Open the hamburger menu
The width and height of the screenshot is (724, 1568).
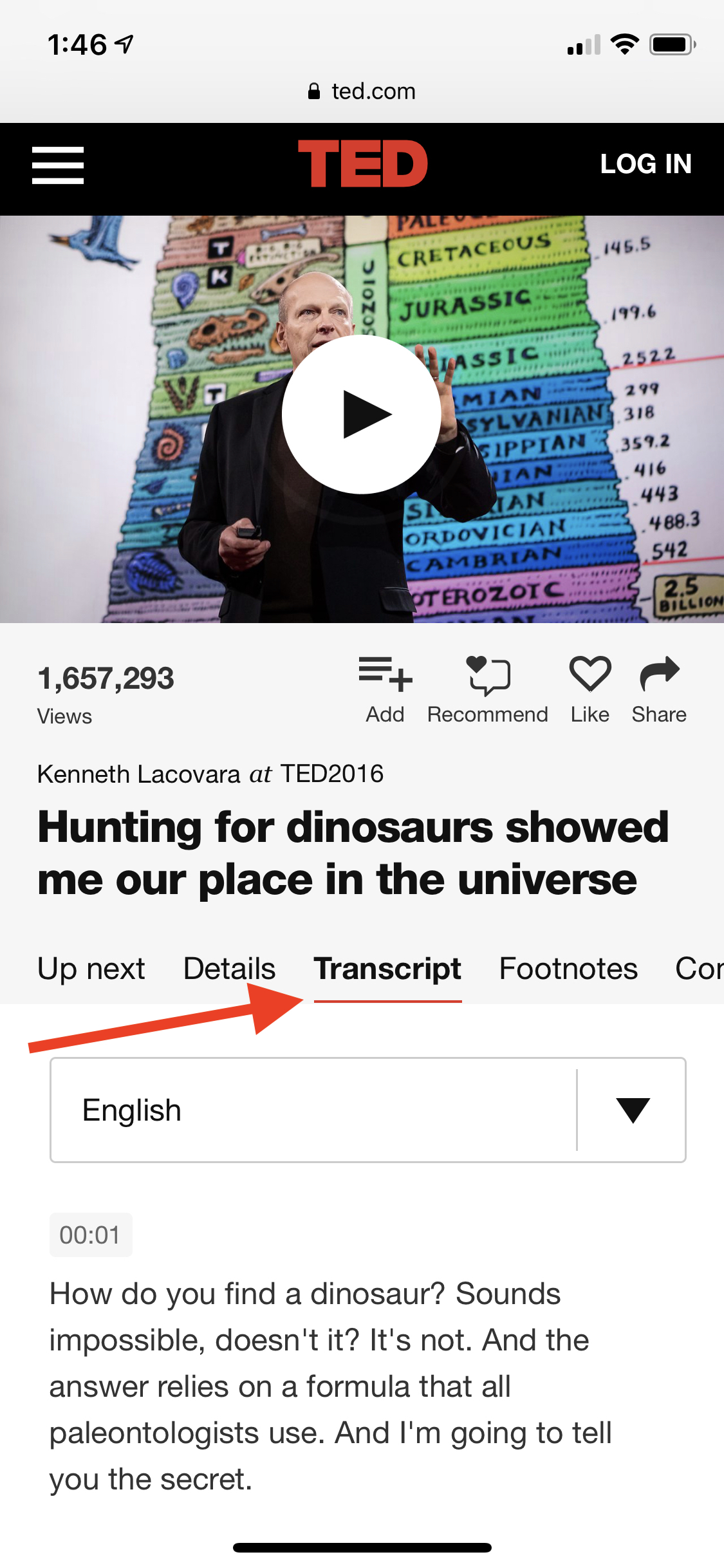tap(58, 165)
